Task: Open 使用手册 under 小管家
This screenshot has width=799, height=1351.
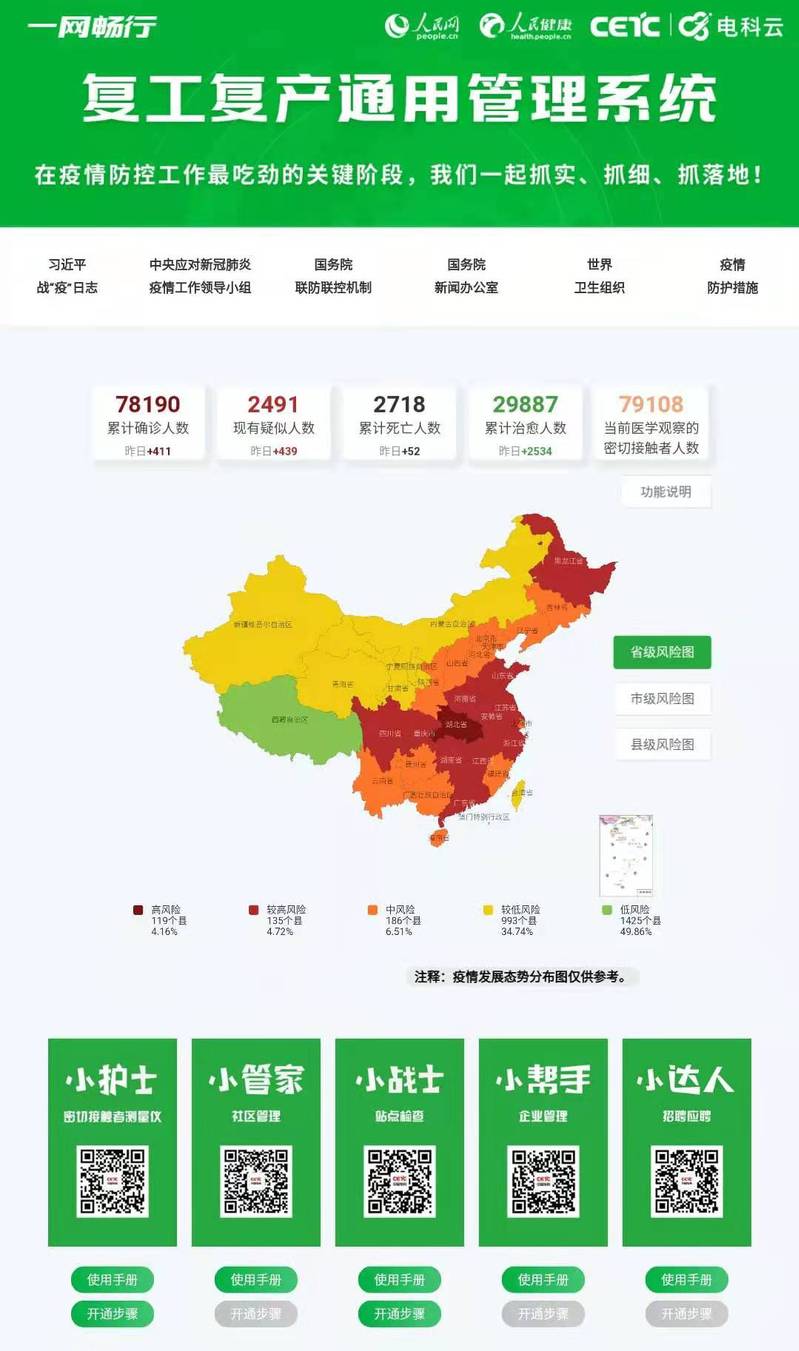Action: click(x=256, y=1279)
